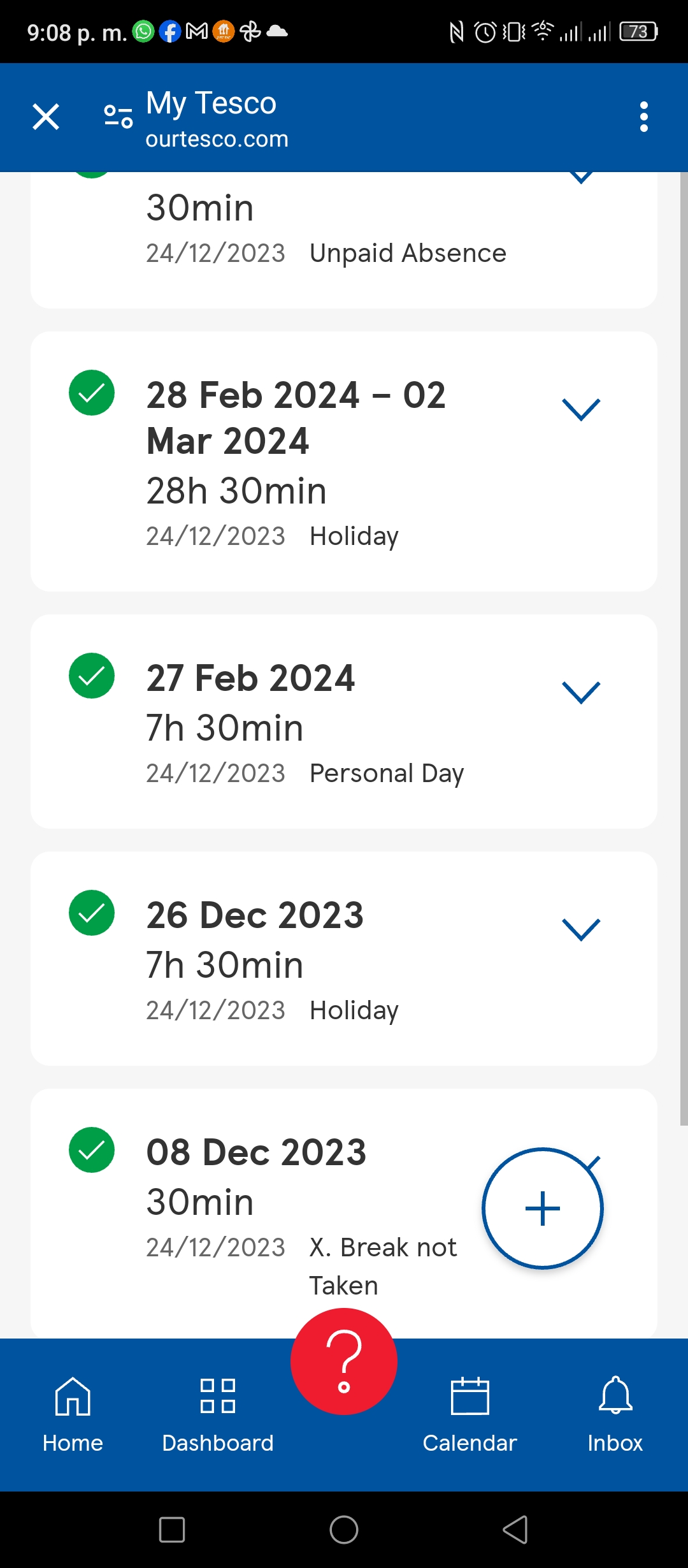
Task: Open the system recent apps button
Action: (172, 1530)
